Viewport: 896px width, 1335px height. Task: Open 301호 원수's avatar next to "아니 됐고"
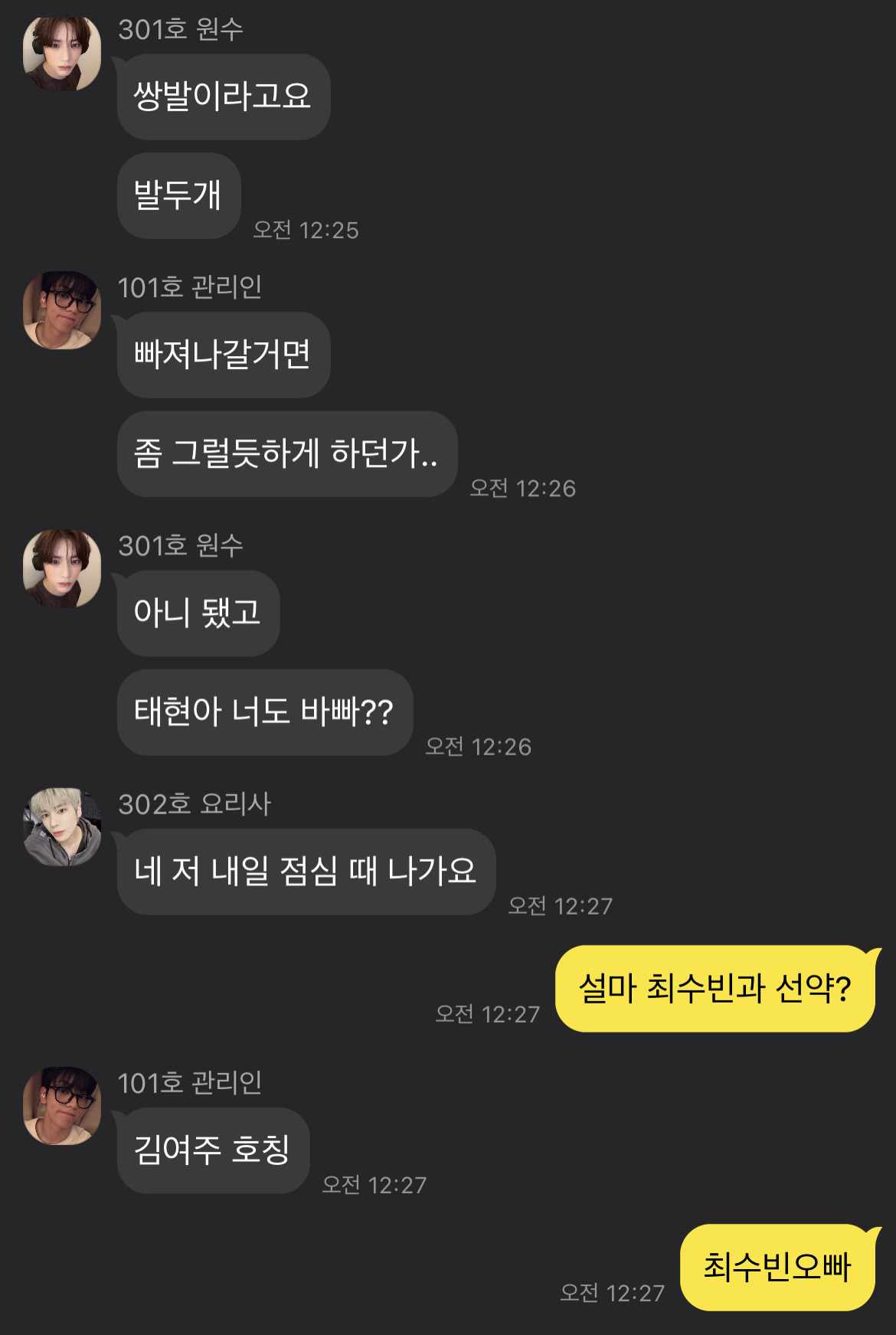62,568
